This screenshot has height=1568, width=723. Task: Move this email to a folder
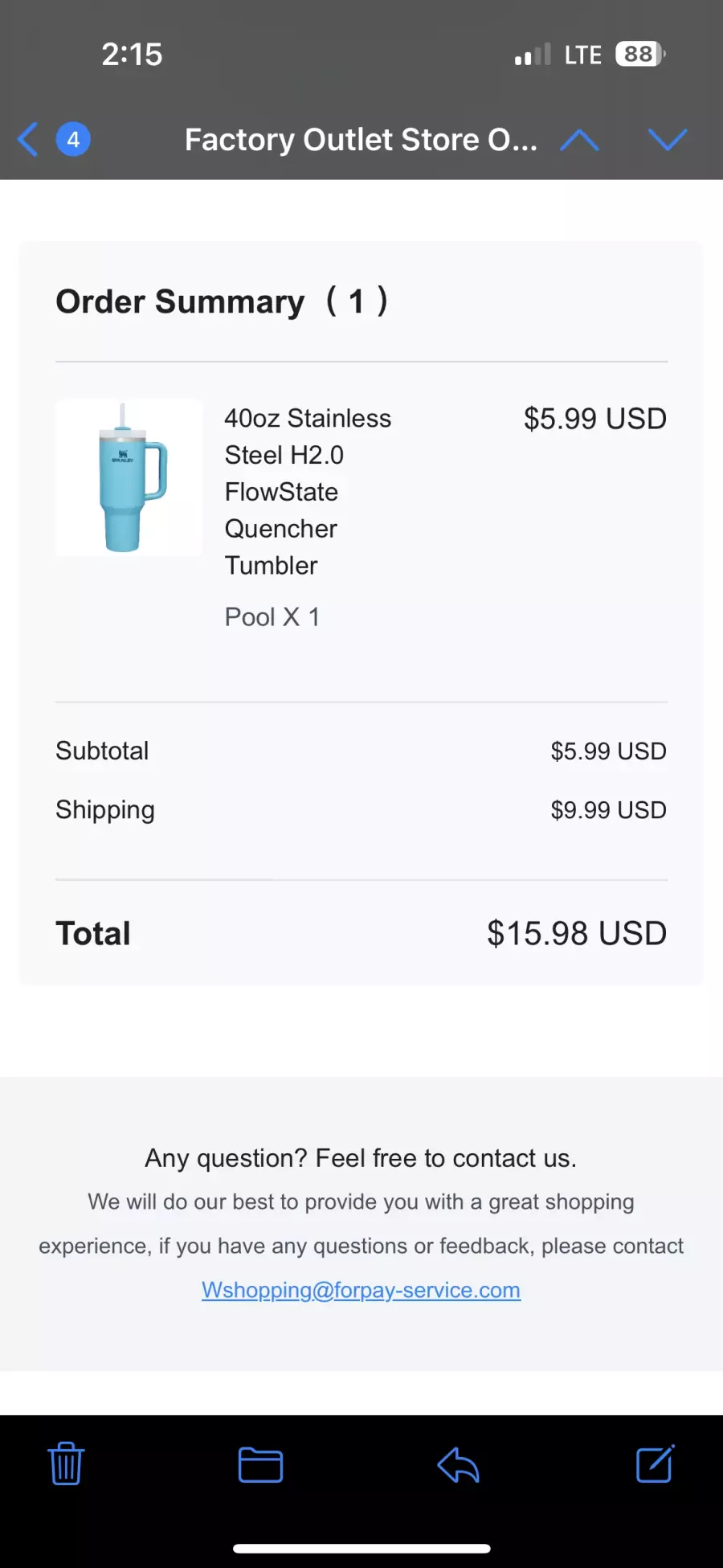pos(260,1464)
